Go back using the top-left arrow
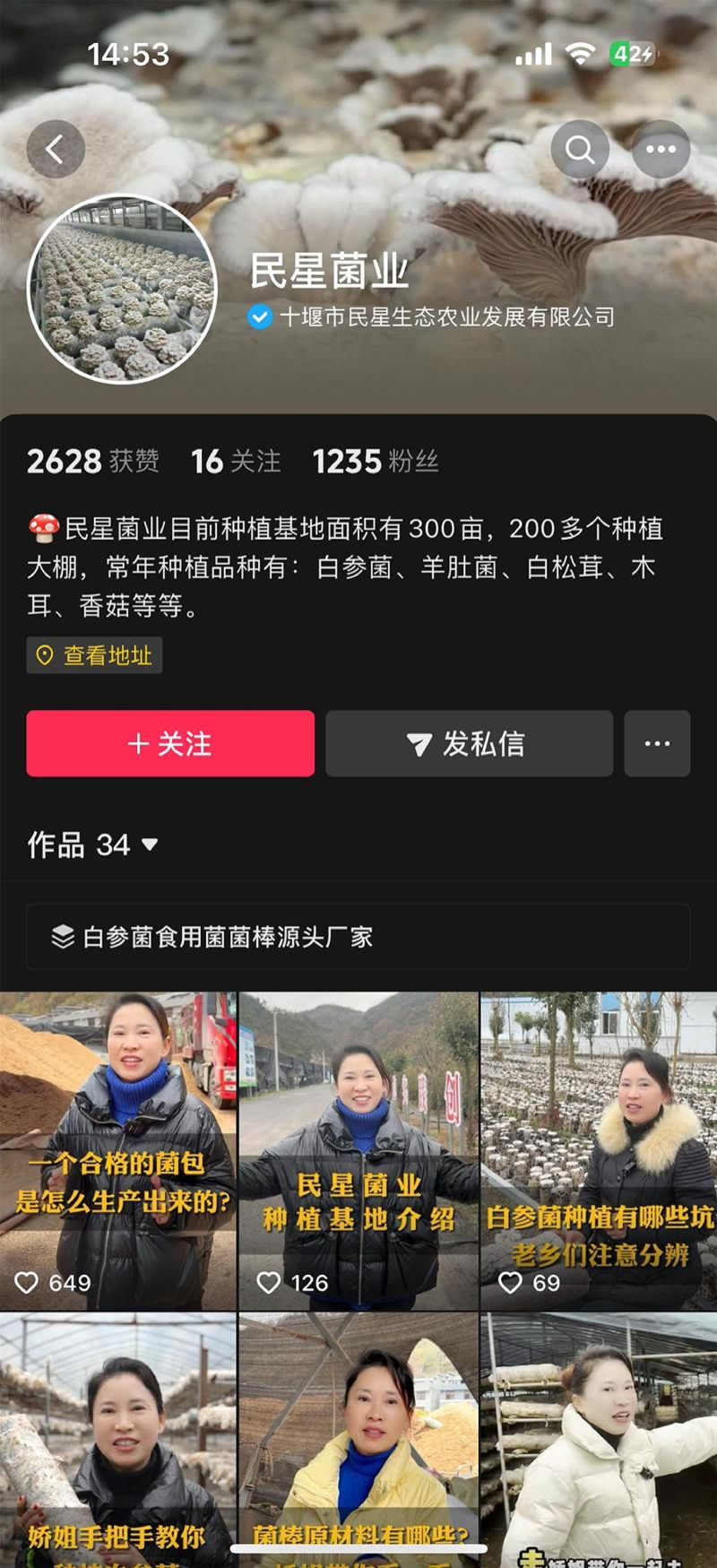Viewport: 717px width, 1568px height. click(56, 149)
